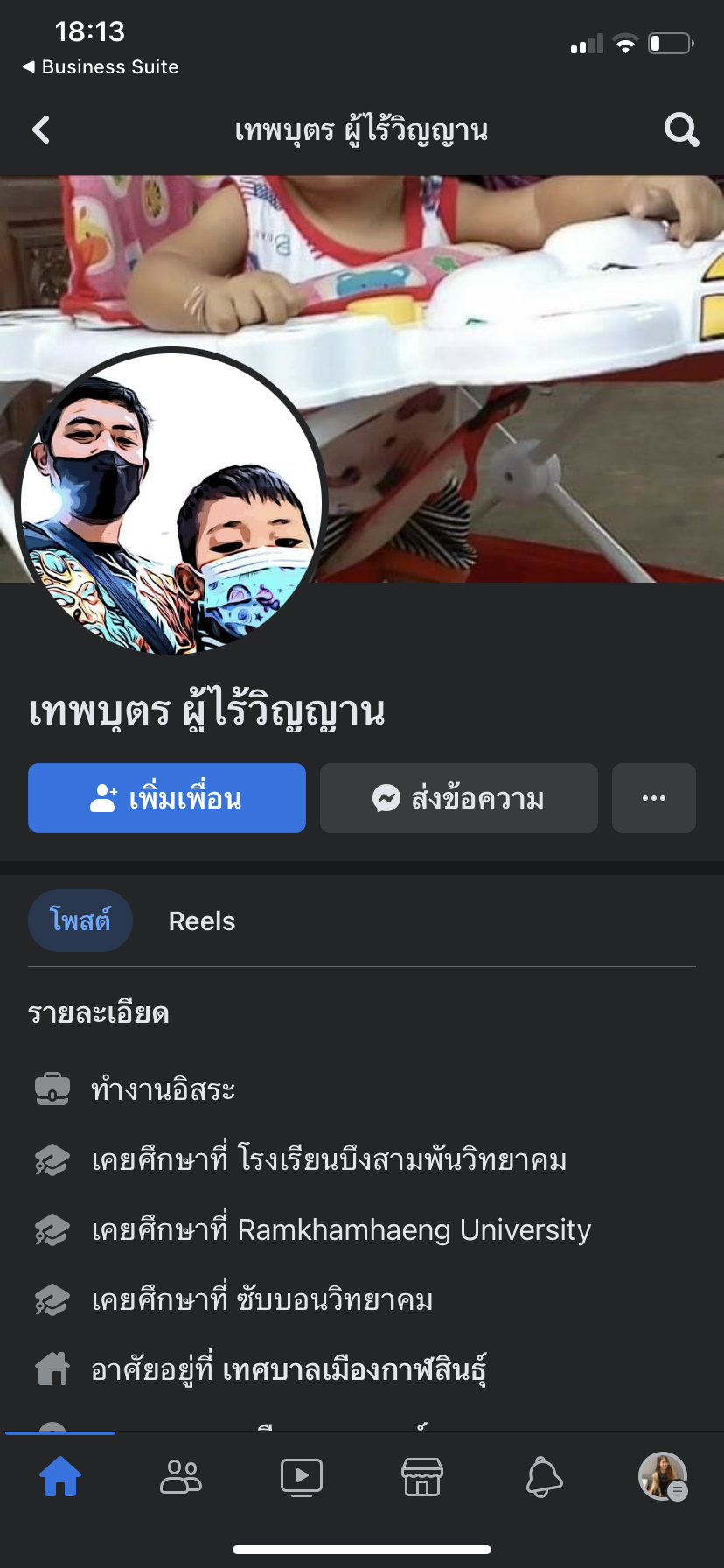Return to Business Suite app
Screen dimensions: 724x1568
100,67
